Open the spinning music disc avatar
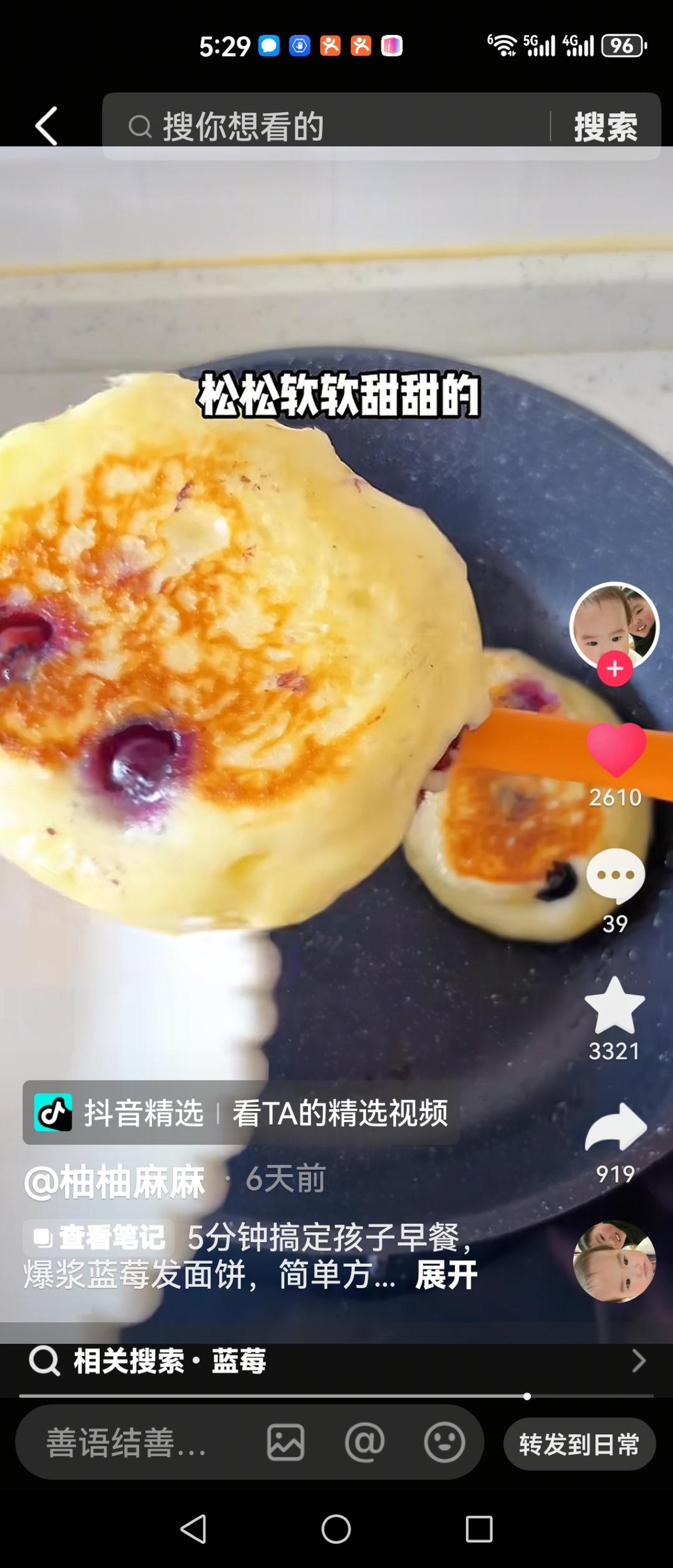673x1568 pixels. pyautogui.click(x=614, y=1261)
